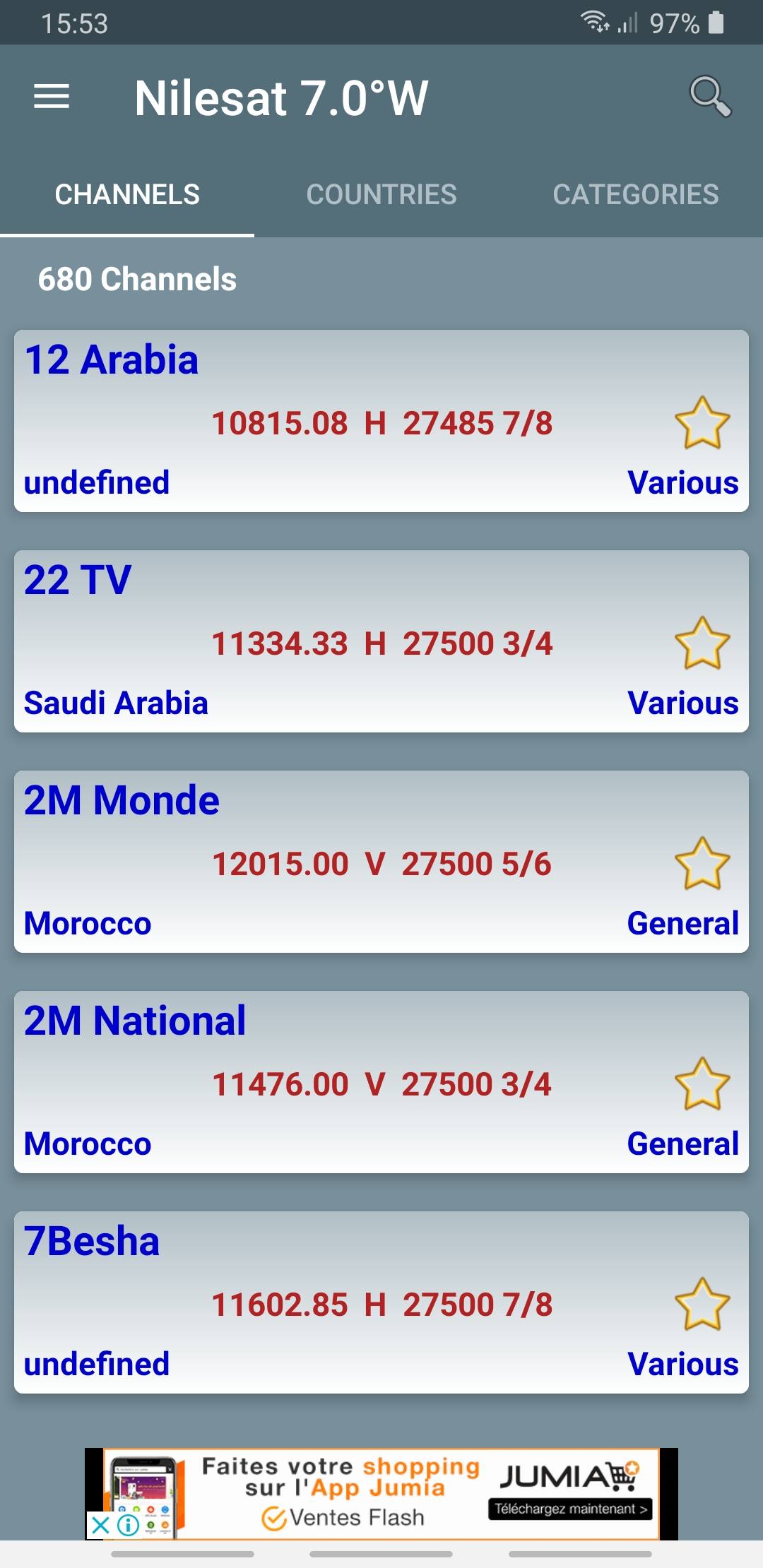Open the hamburger drawer menu
The width and height of the screenshot is (763, 1568).
click(x=52, y=97)
